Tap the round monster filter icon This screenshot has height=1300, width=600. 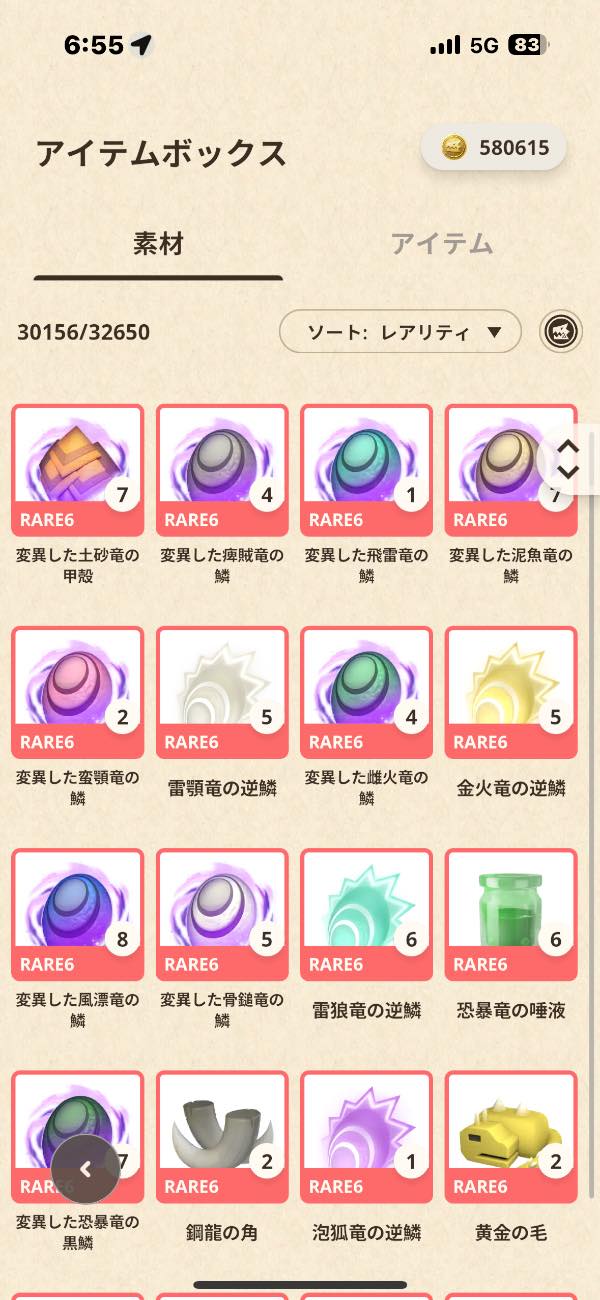pyautogui.click(x=562, y=332)
